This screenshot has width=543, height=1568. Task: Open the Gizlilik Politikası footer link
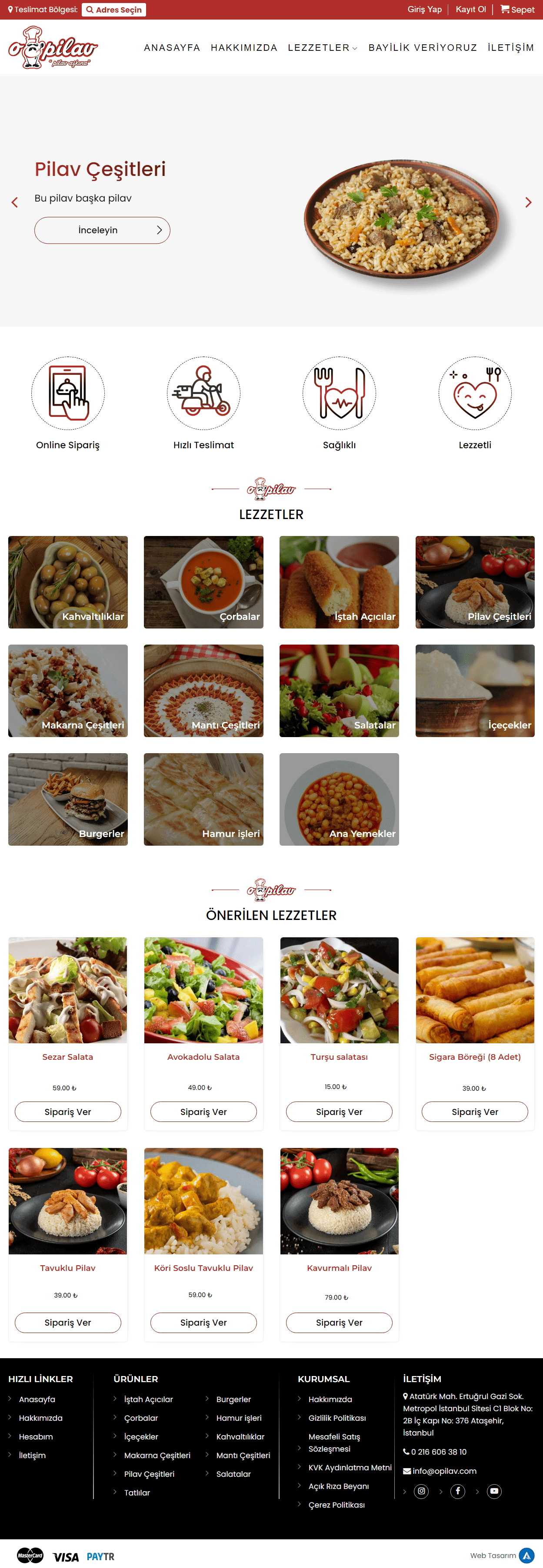point(336,1418)
